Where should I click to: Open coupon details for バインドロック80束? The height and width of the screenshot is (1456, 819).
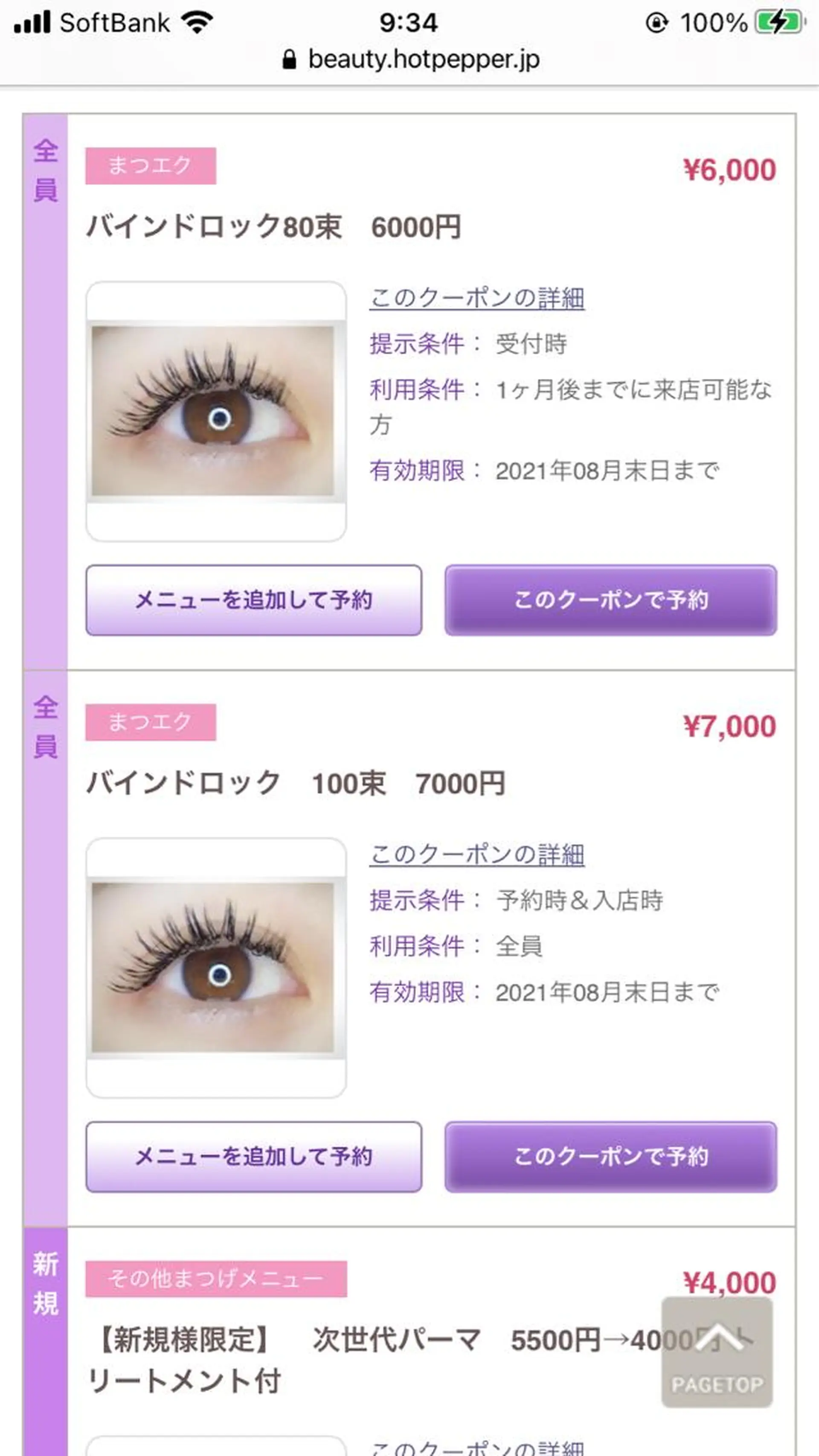coord(477,298)
